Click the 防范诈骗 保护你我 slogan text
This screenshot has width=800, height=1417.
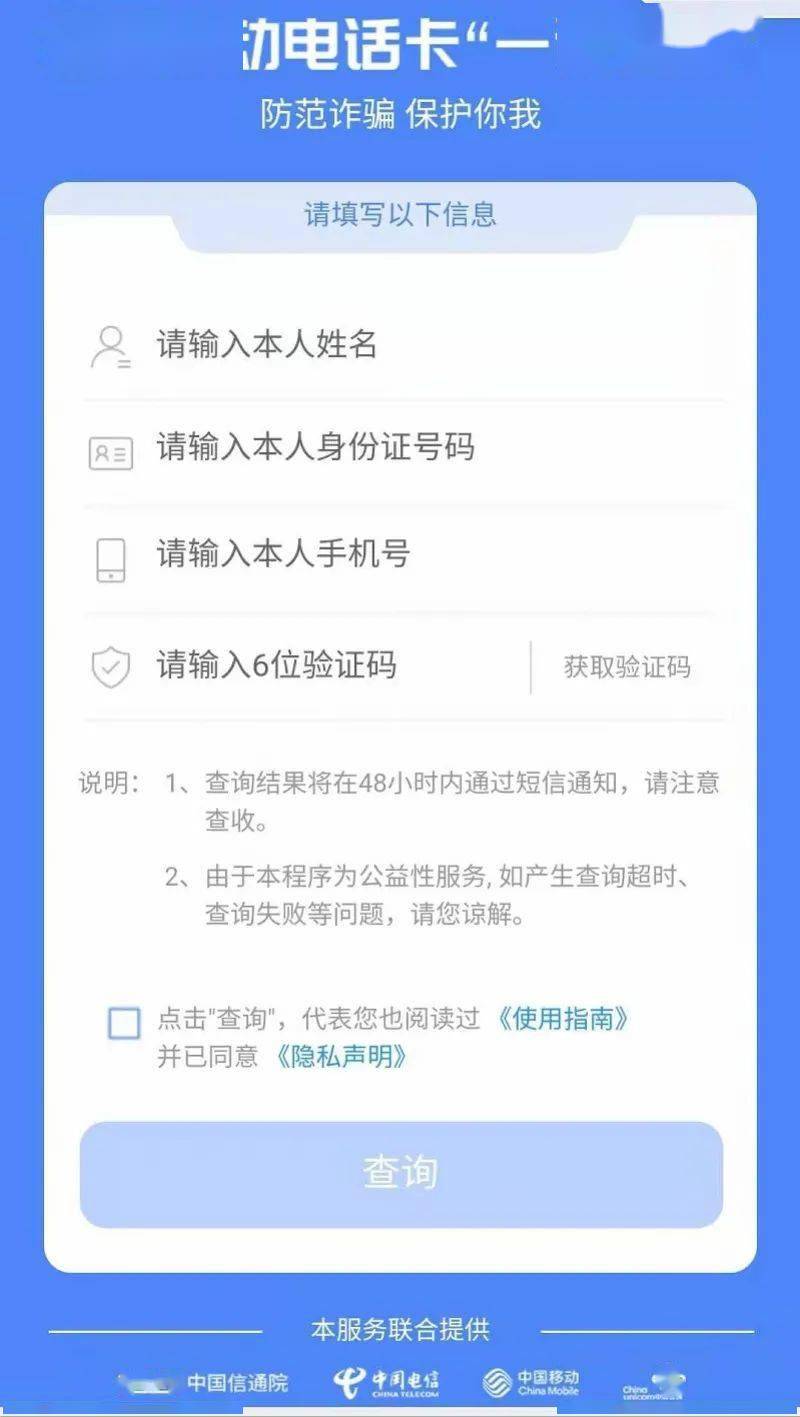point(400,116)
